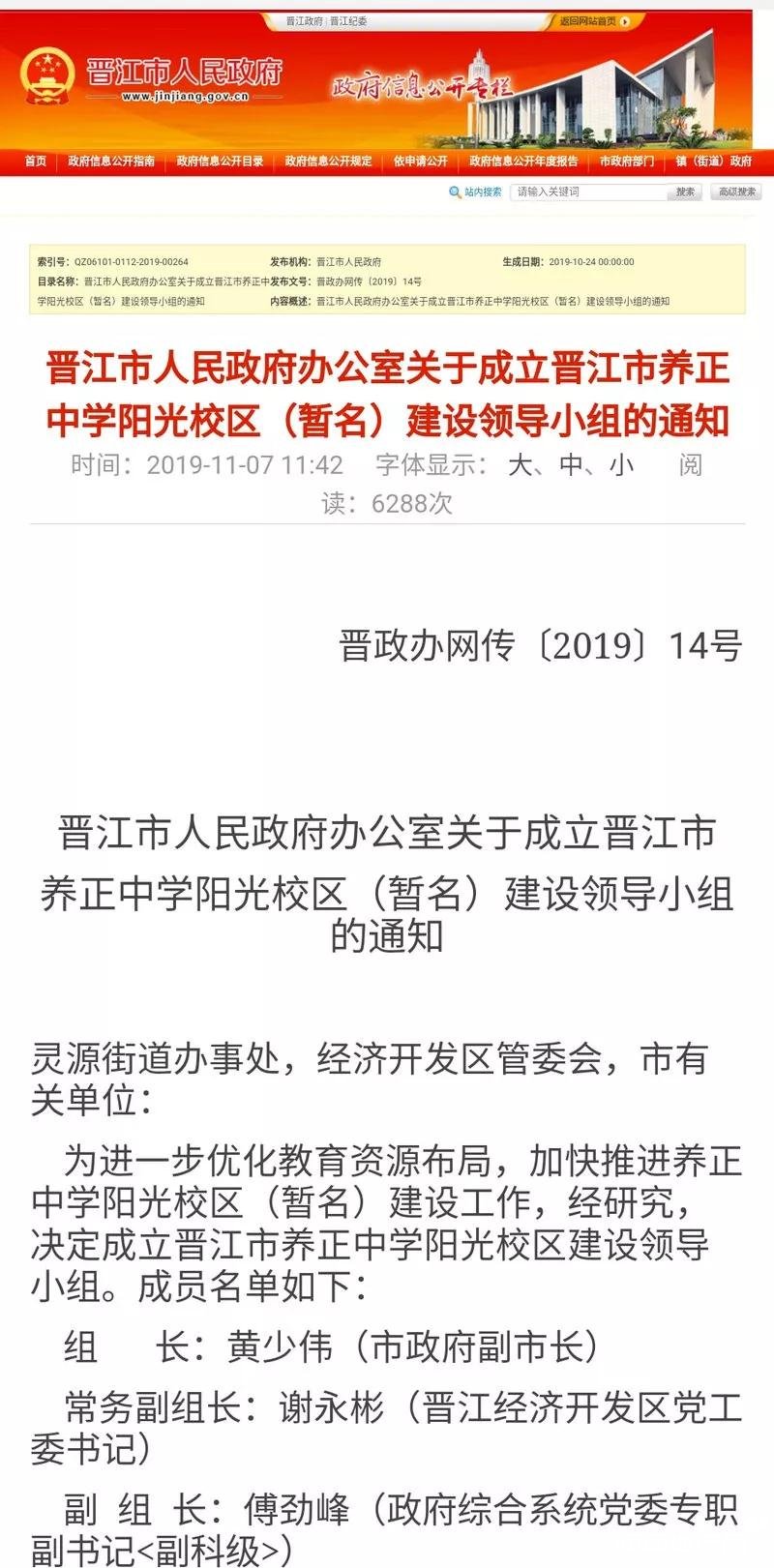Open the 晋江政府 top link

tap(305, 21)
